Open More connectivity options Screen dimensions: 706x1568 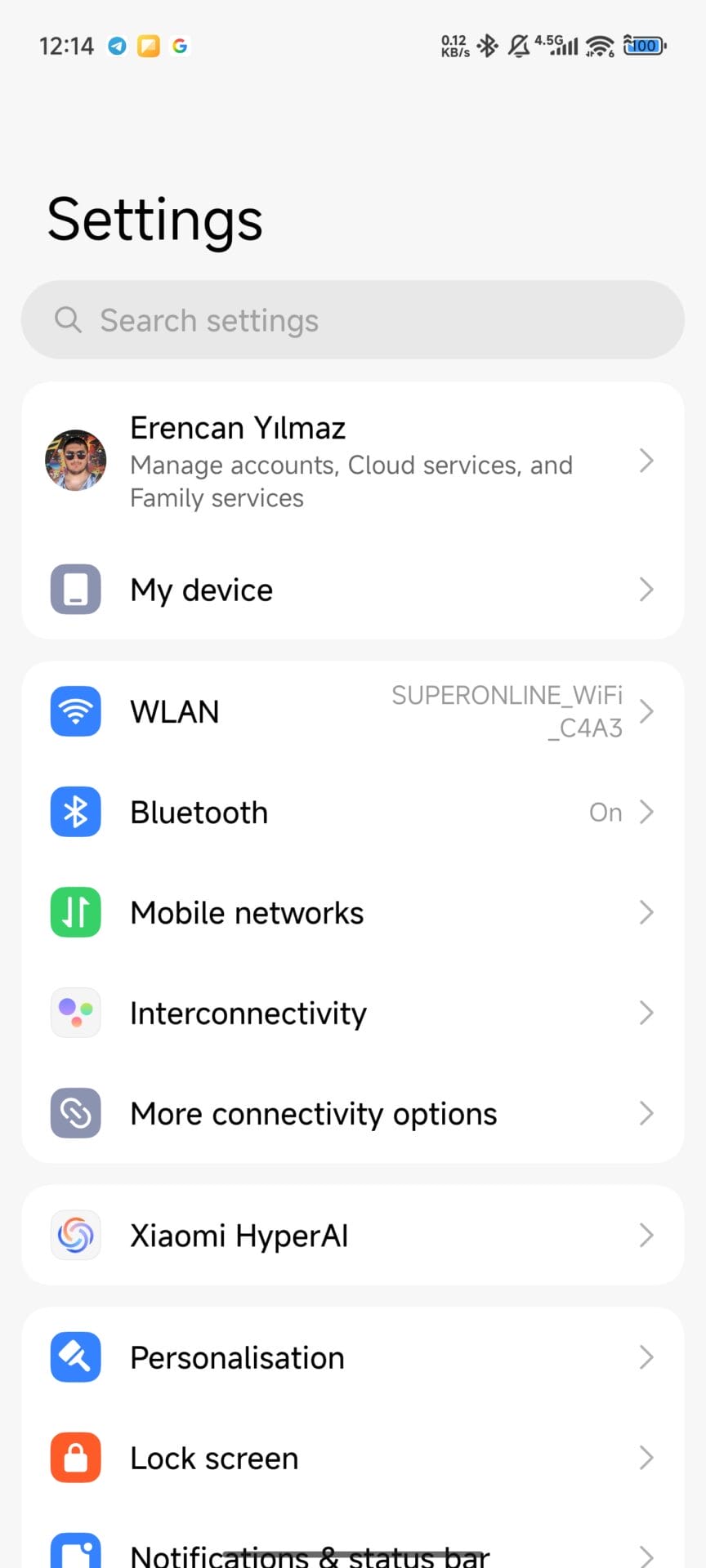point(351,1113)
